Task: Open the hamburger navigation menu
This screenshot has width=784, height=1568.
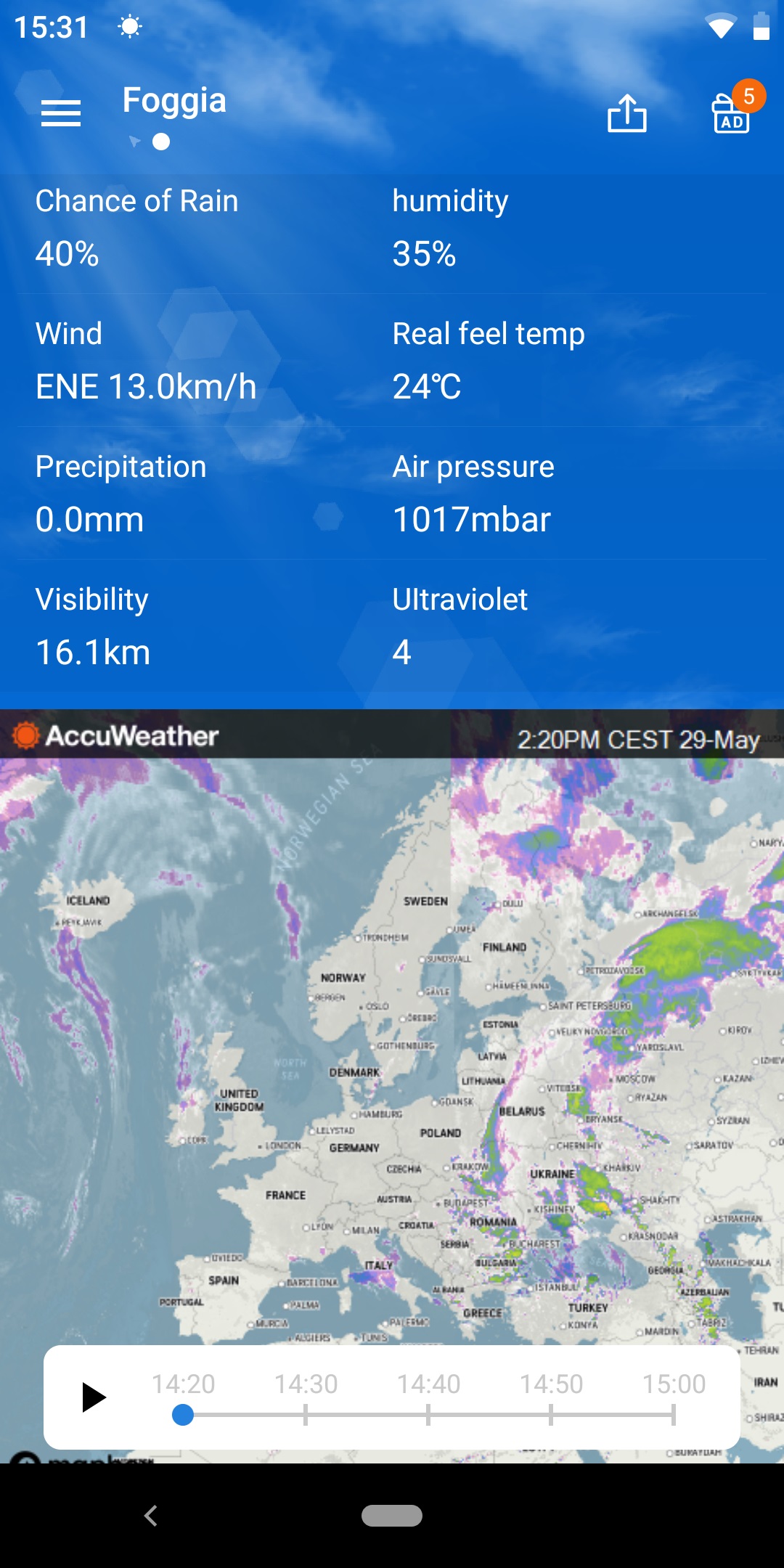Action: (61, 114)
